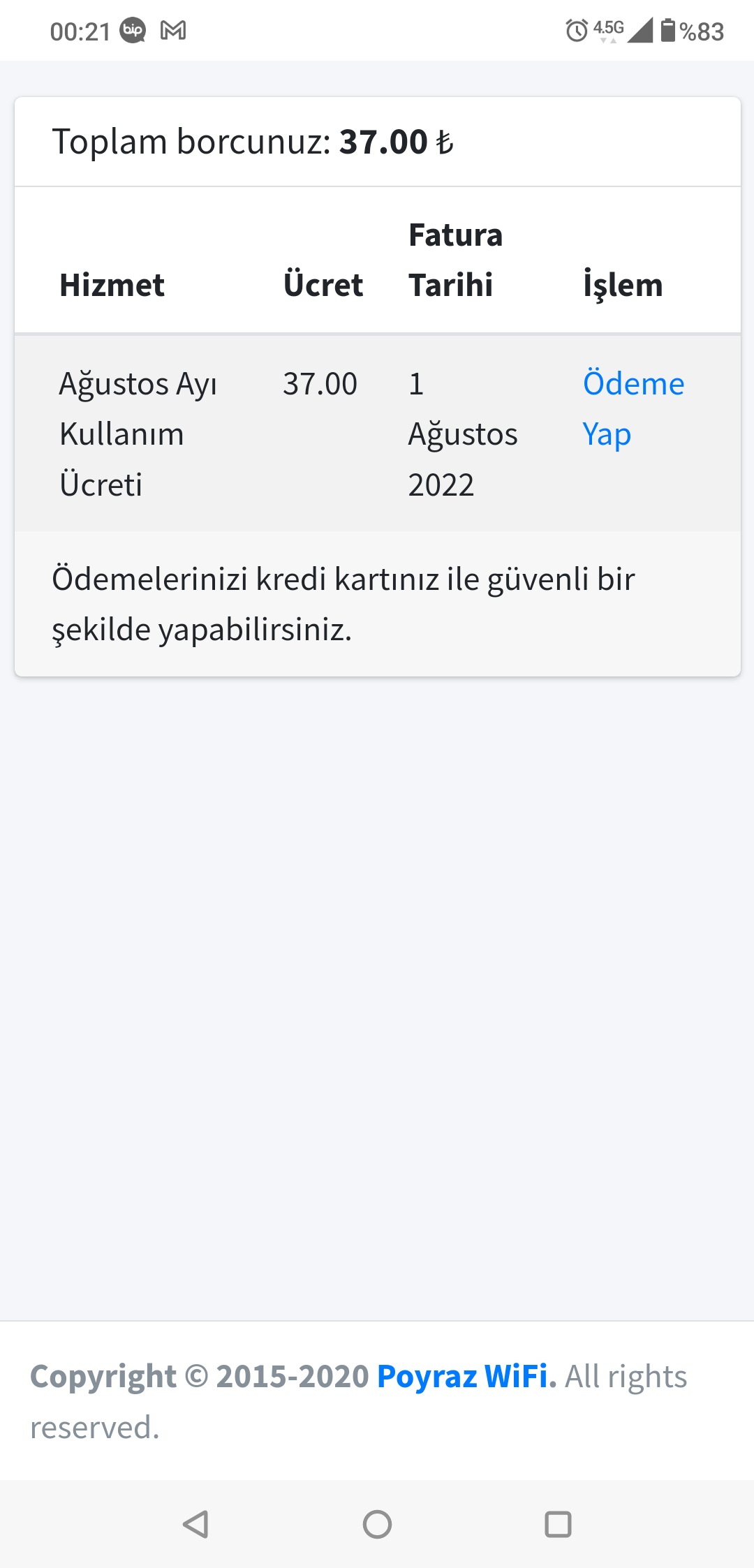Go back with the system back button
The image size is (754, 1568).
pyautogui.click(x=195, y=1524)
